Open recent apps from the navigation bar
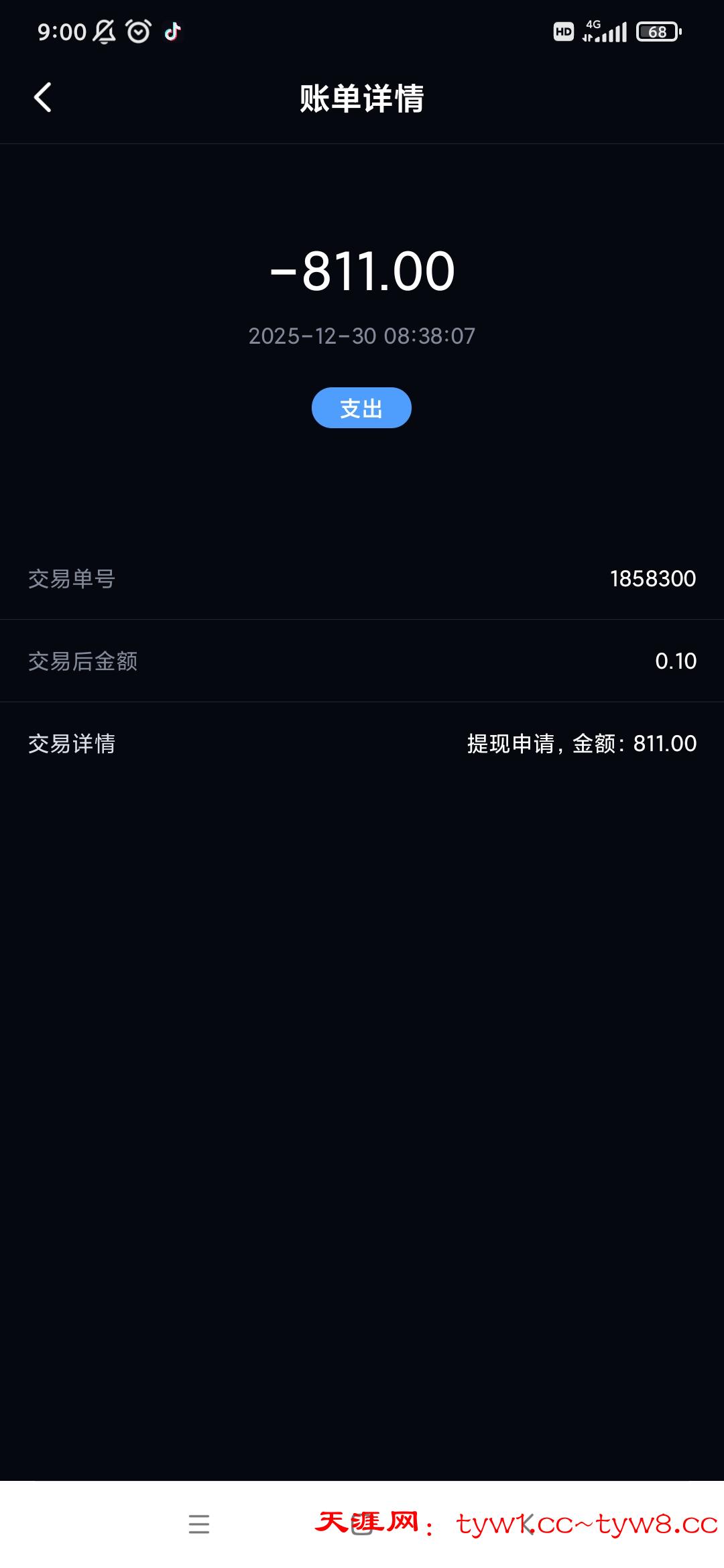This screenshot has height=1568, width=724. coord(199,1524)
